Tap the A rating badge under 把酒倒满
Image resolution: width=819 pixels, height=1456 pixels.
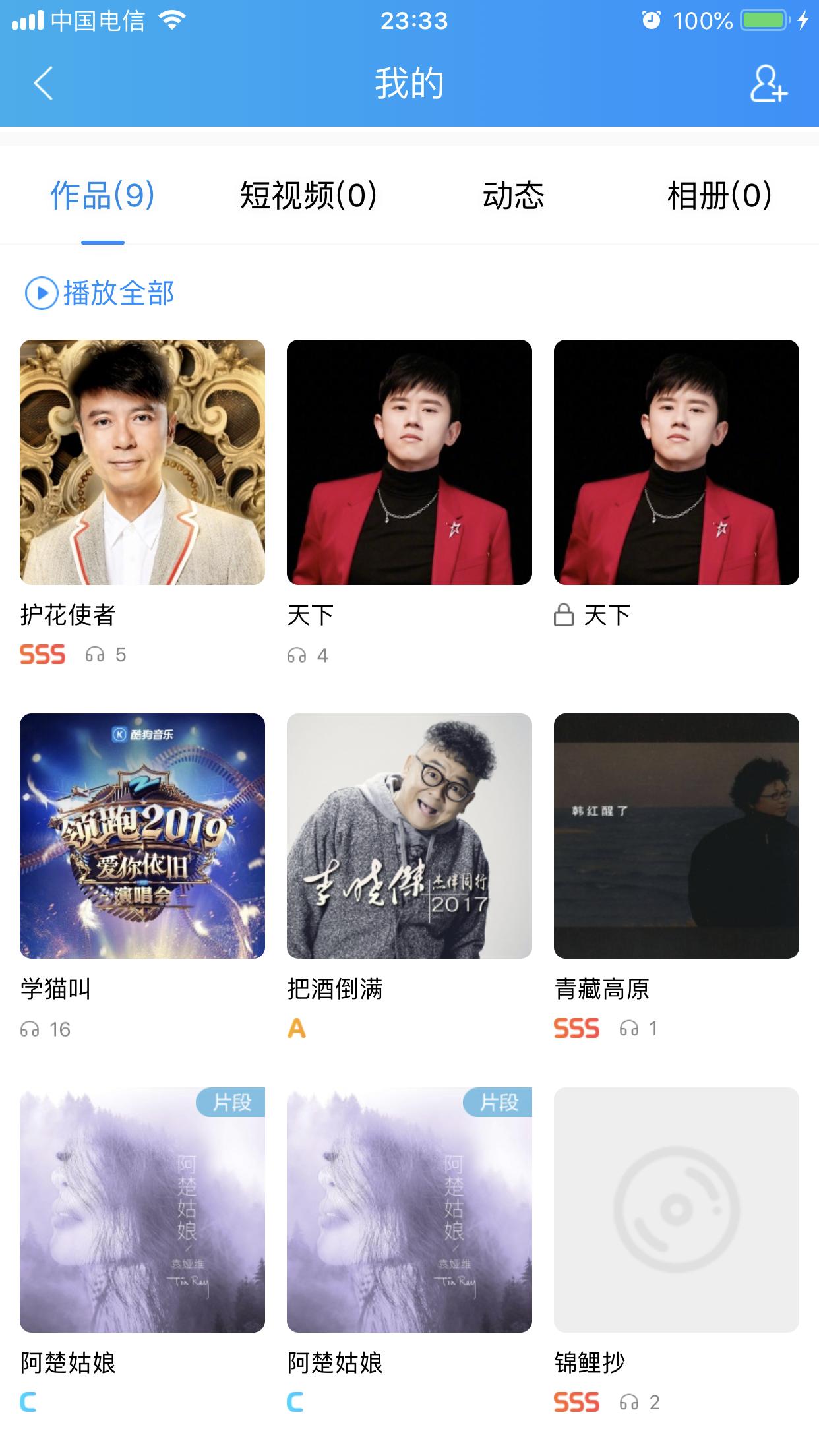296,1027
